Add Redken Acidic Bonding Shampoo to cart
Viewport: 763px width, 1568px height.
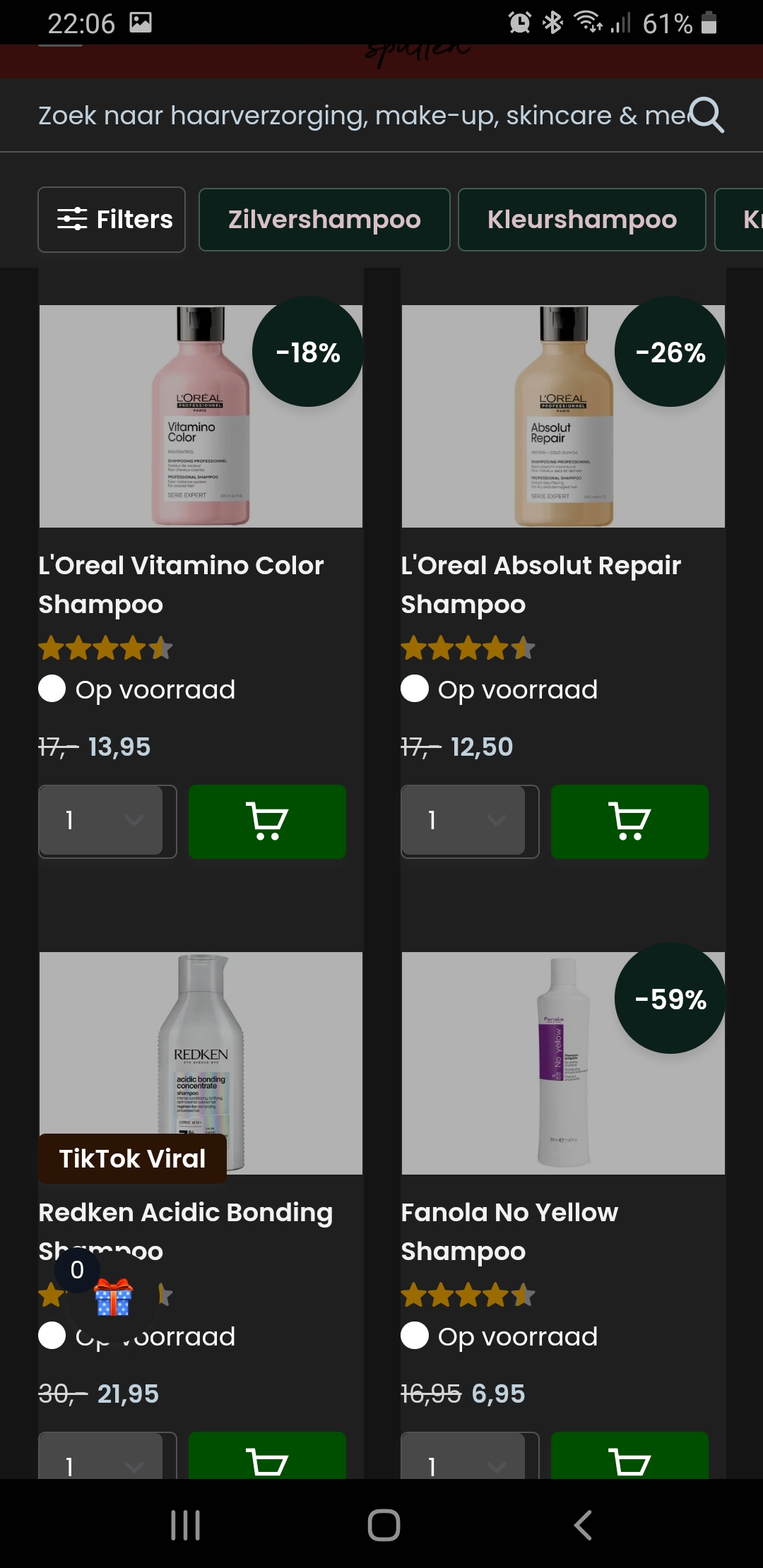click(x=267, y=1456)
